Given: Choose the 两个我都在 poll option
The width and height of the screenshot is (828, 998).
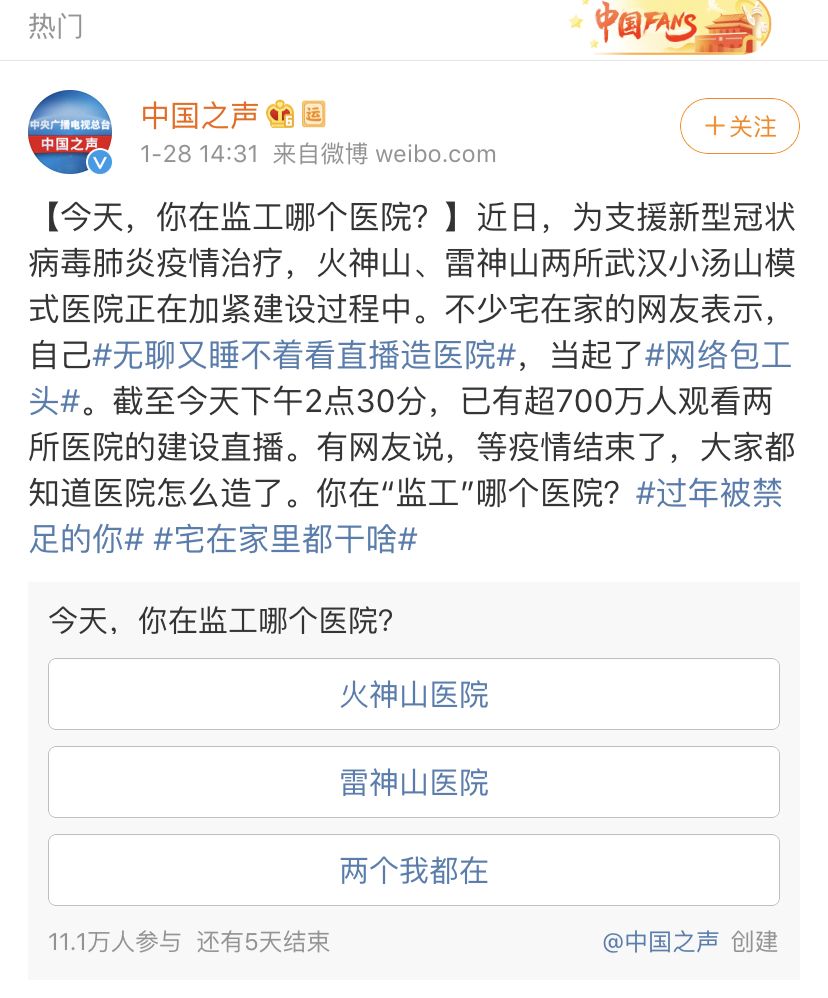Looking at the screenshot, I should click(x=414, y=870).
